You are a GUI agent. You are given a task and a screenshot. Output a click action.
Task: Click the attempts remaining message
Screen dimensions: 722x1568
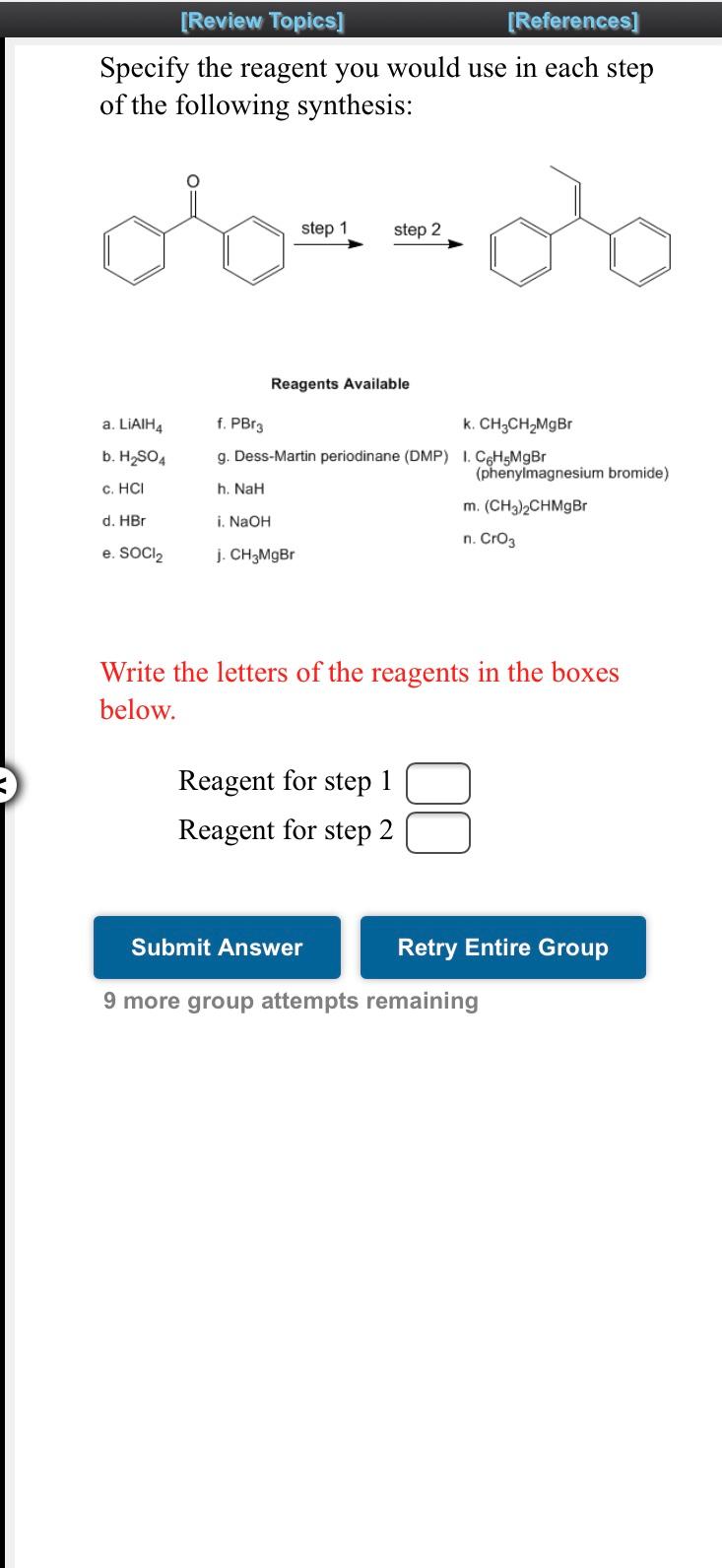click(291, 1001)
